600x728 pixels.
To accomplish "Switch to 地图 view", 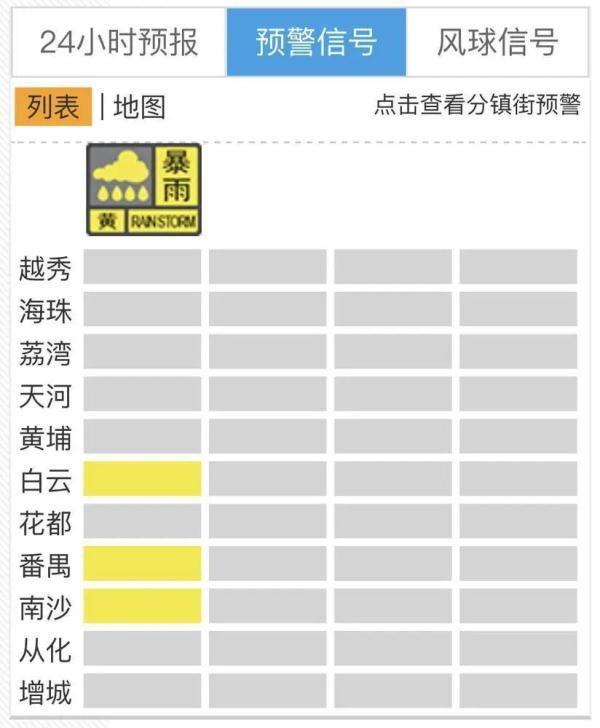I will click(x=139, y=107).
